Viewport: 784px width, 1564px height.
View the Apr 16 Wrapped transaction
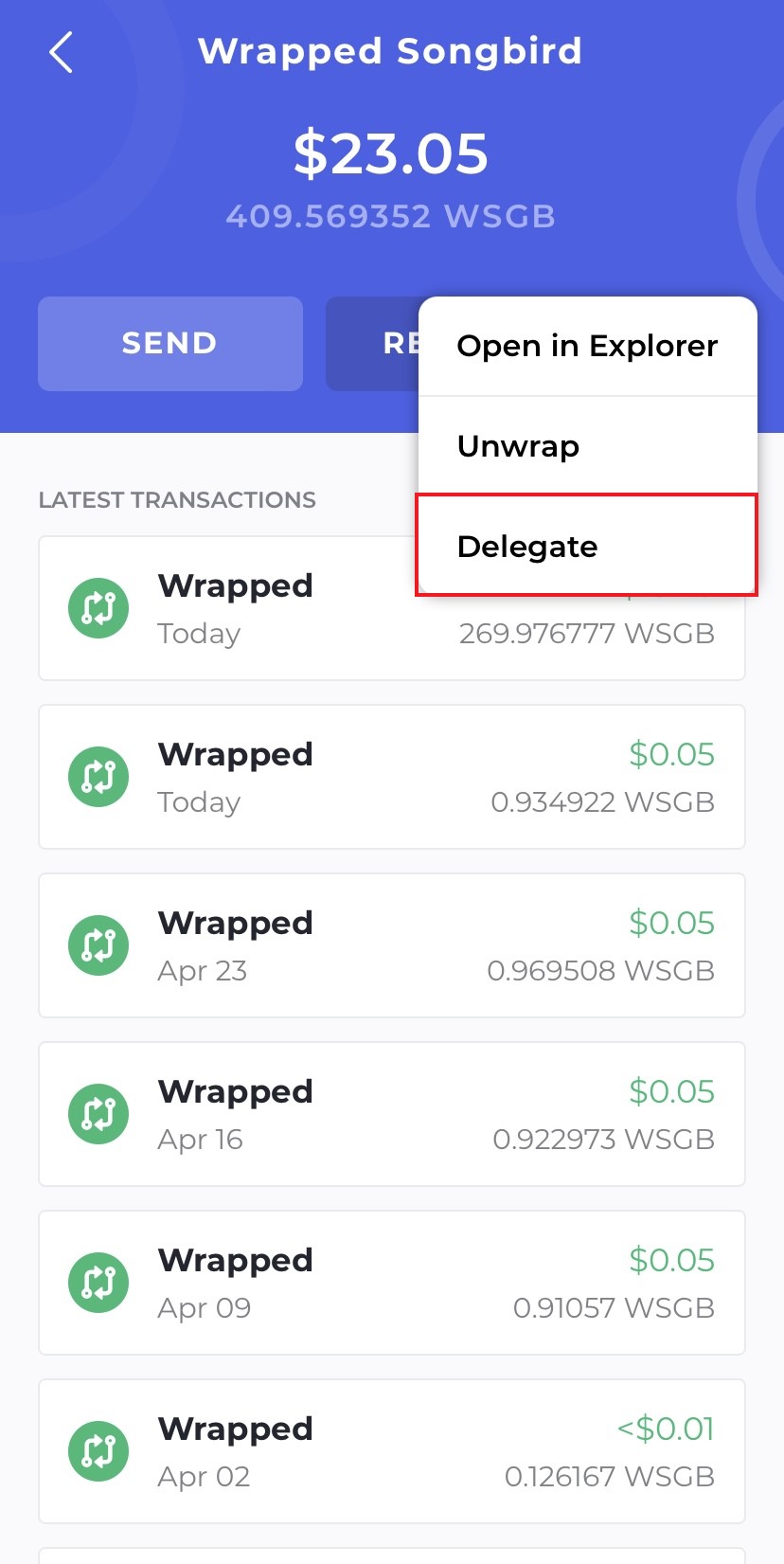(x=392, y=1114)
